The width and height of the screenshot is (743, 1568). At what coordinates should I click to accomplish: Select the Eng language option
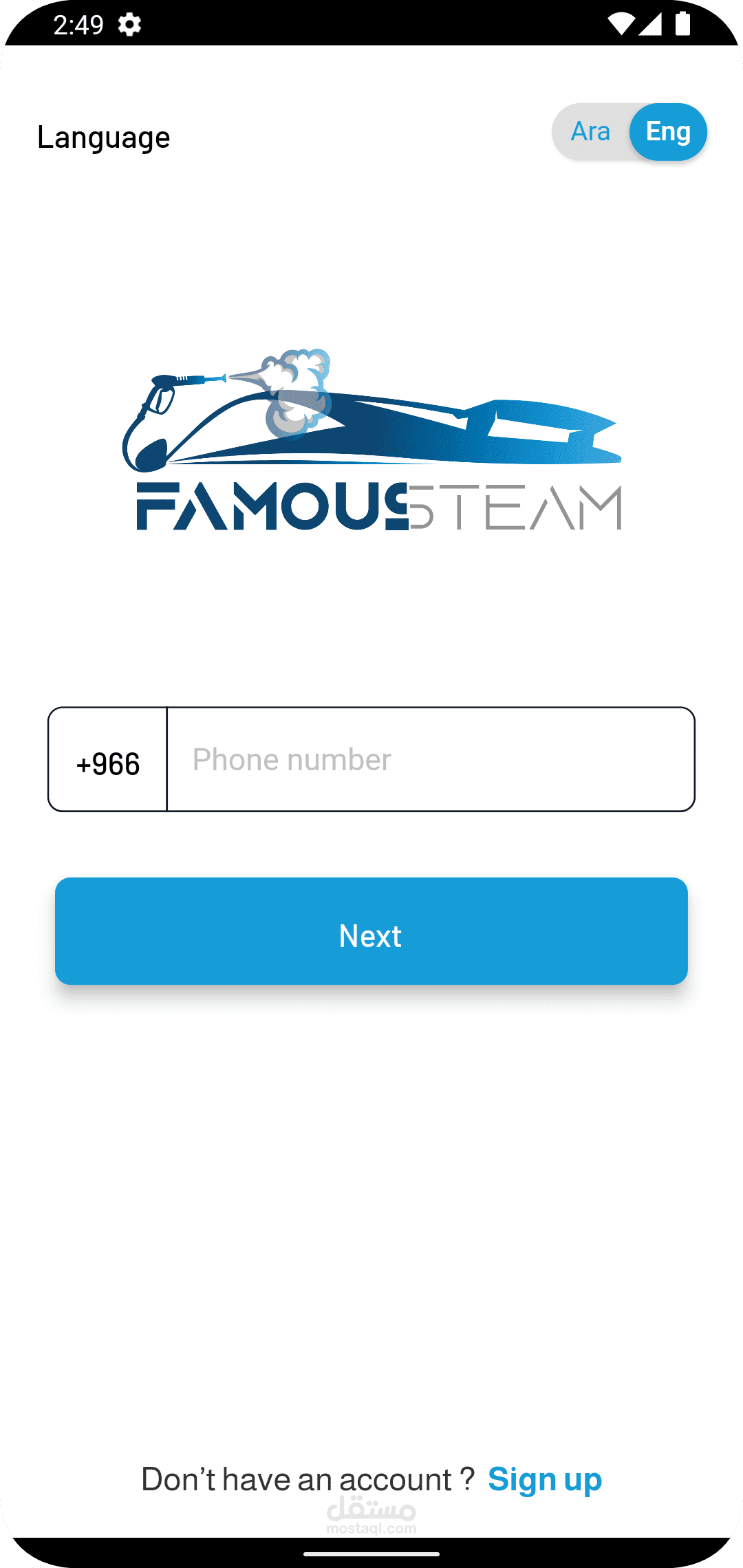(x=668, y=131)
